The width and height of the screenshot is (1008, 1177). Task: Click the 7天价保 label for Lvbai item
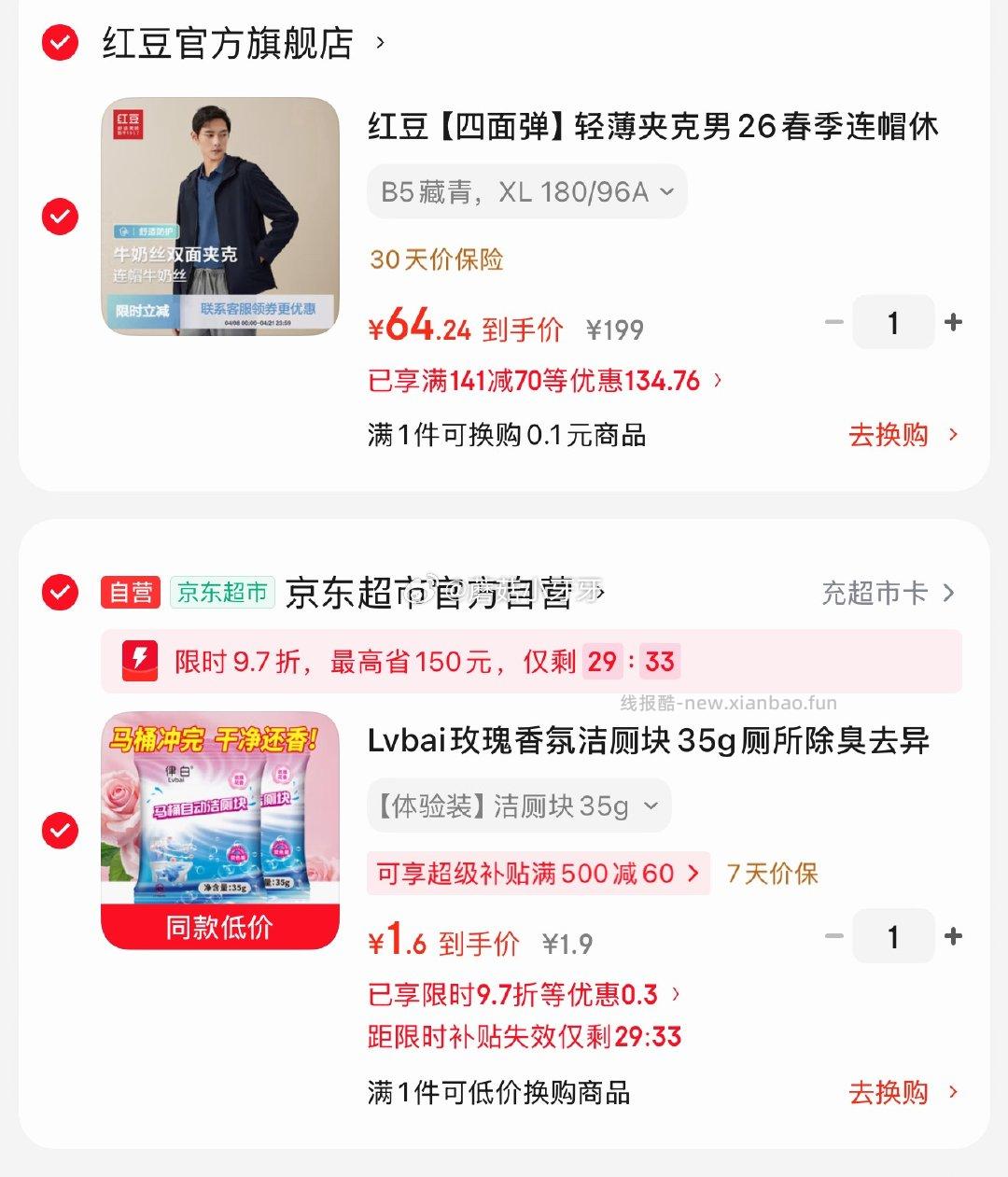[x=772, y=874]
